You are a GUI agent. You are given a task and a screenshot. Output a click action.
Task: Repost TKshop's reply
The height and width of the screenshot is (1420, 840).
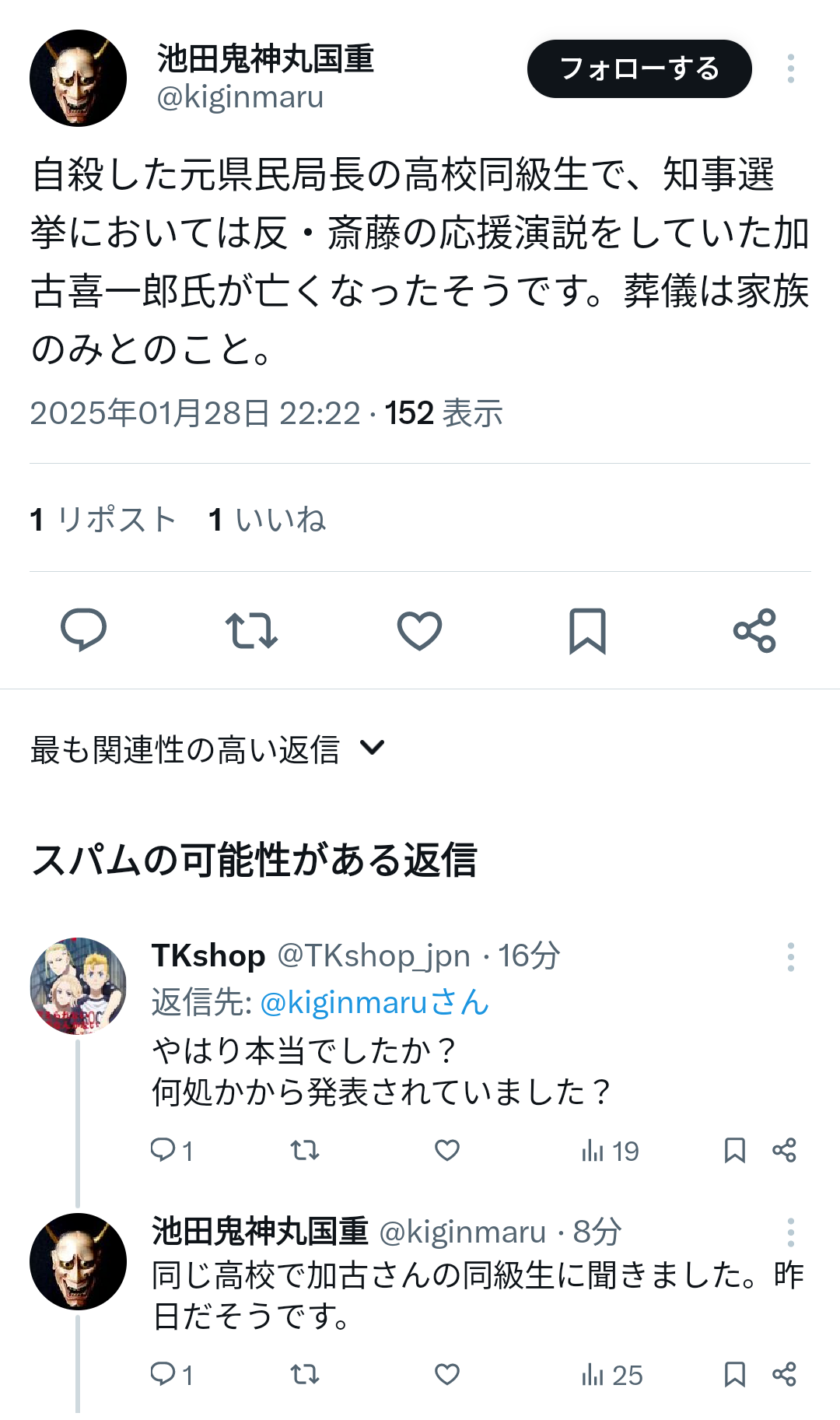[x=305, y=1150]
